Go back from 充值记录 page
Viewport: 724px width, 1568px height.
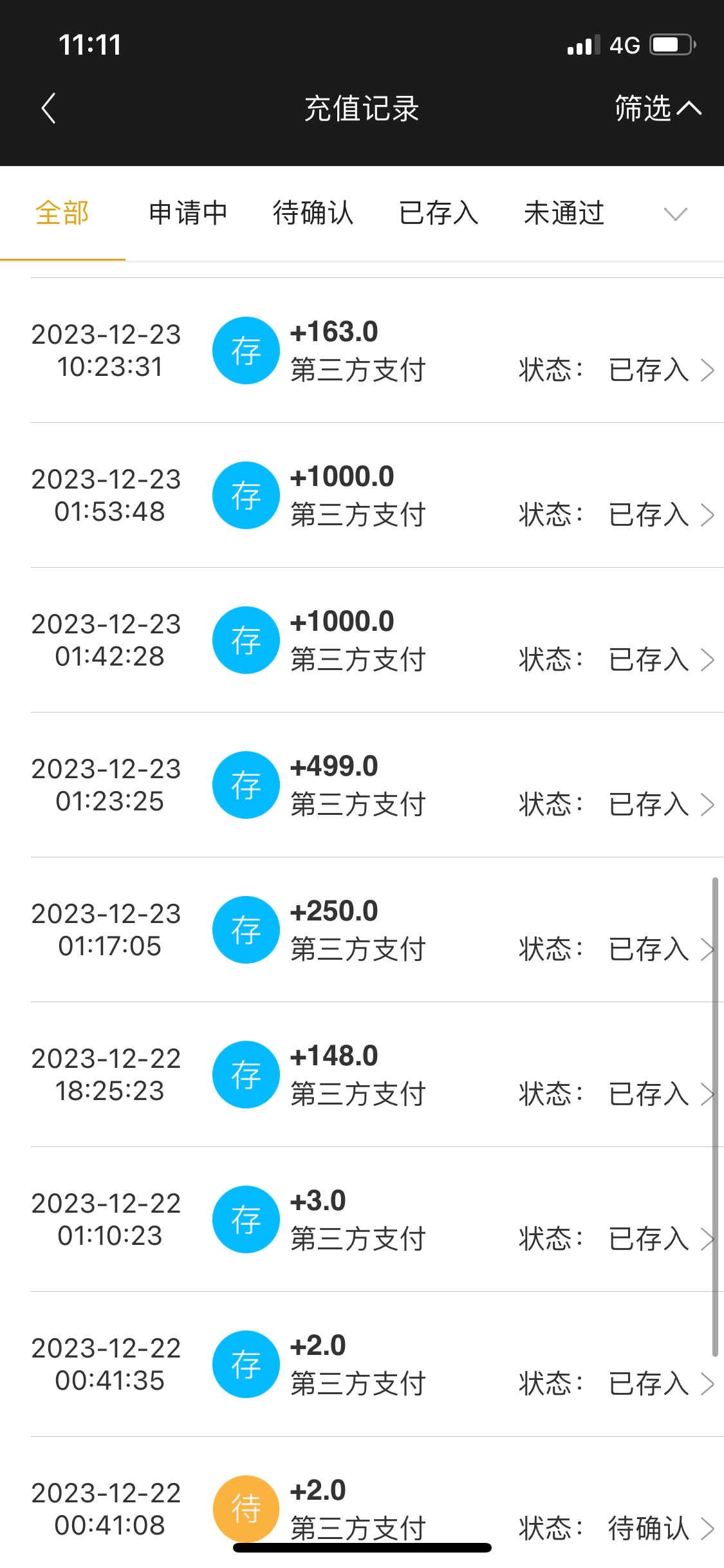pos(49,108)
